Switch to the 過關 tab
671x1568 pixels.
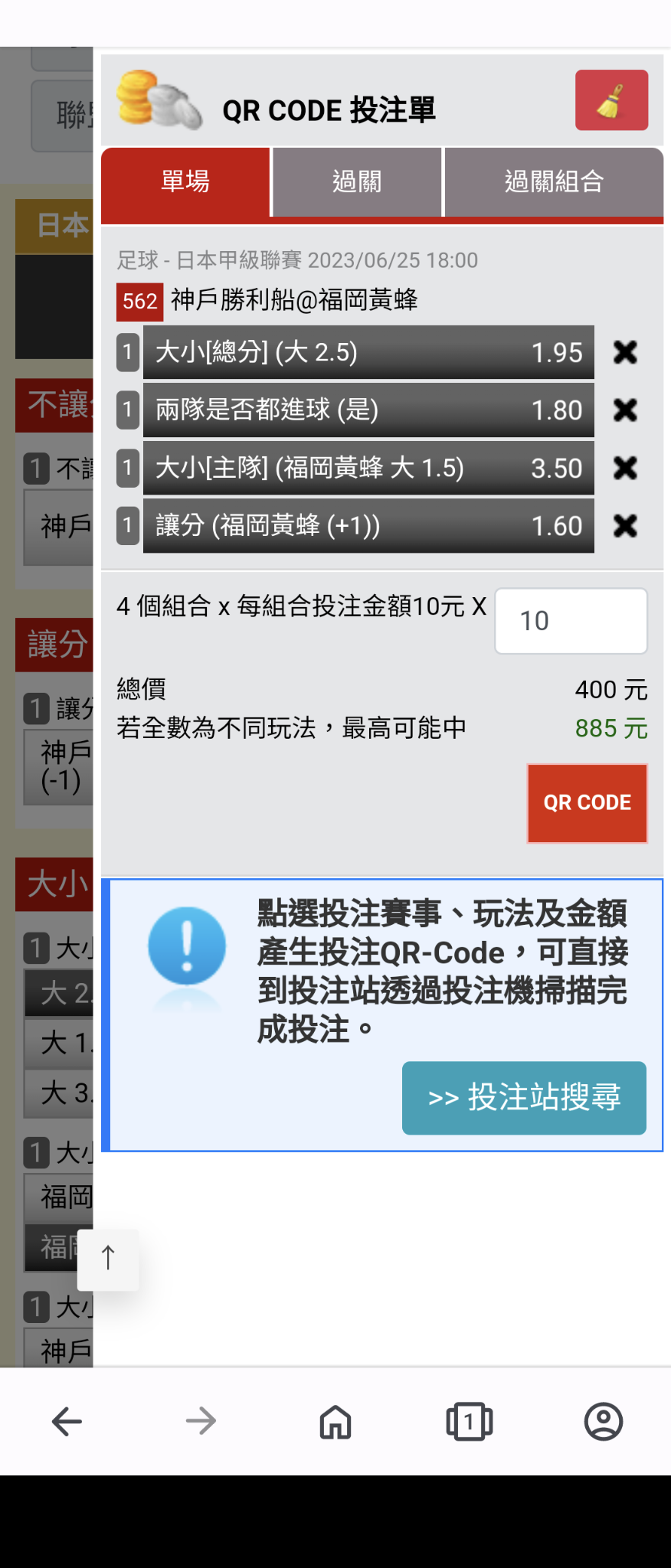point(357,182)
